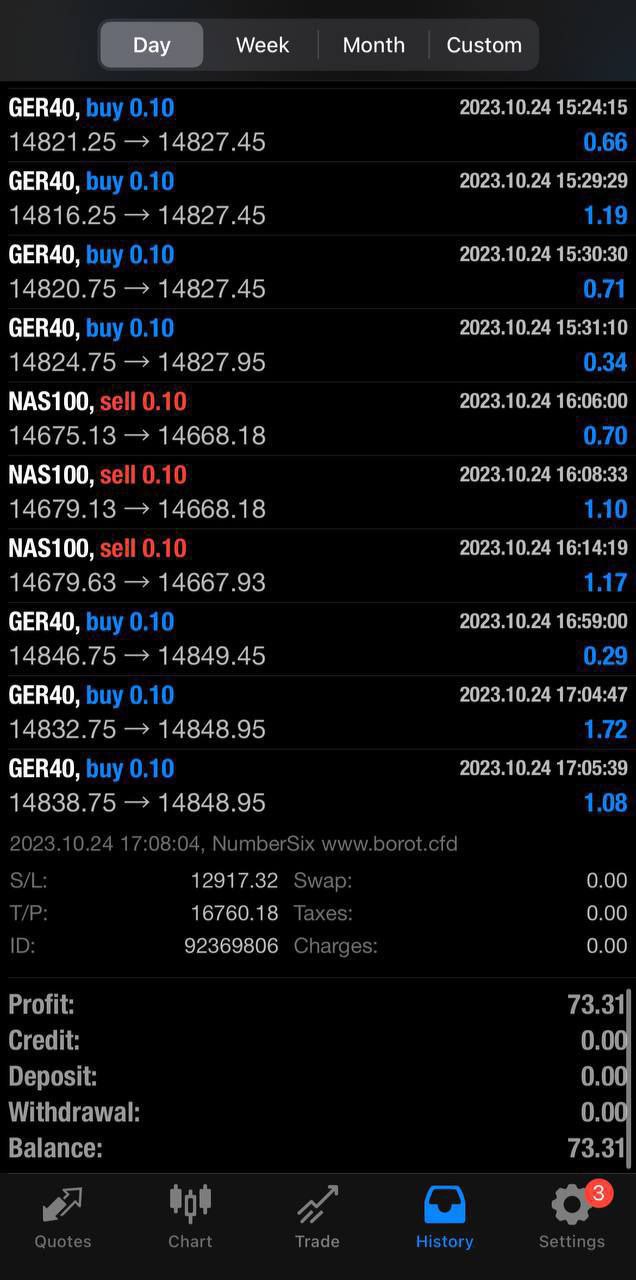Expand the GER40 trade from 16:59:00
The image size is (636, 1280).
(x=318, y=639)
